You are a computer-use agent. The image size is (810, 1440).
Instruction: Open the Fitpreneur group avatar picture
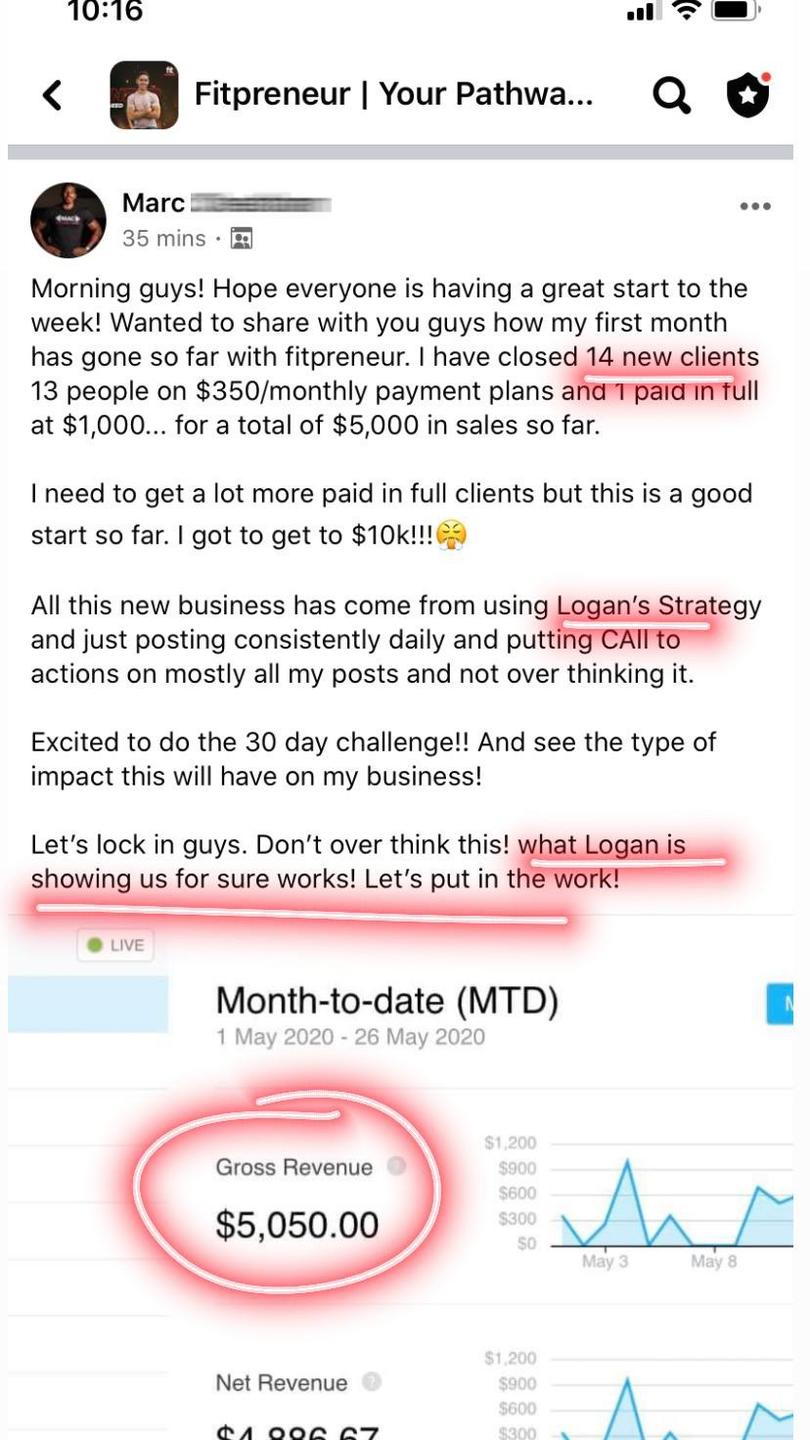point(144,95)
